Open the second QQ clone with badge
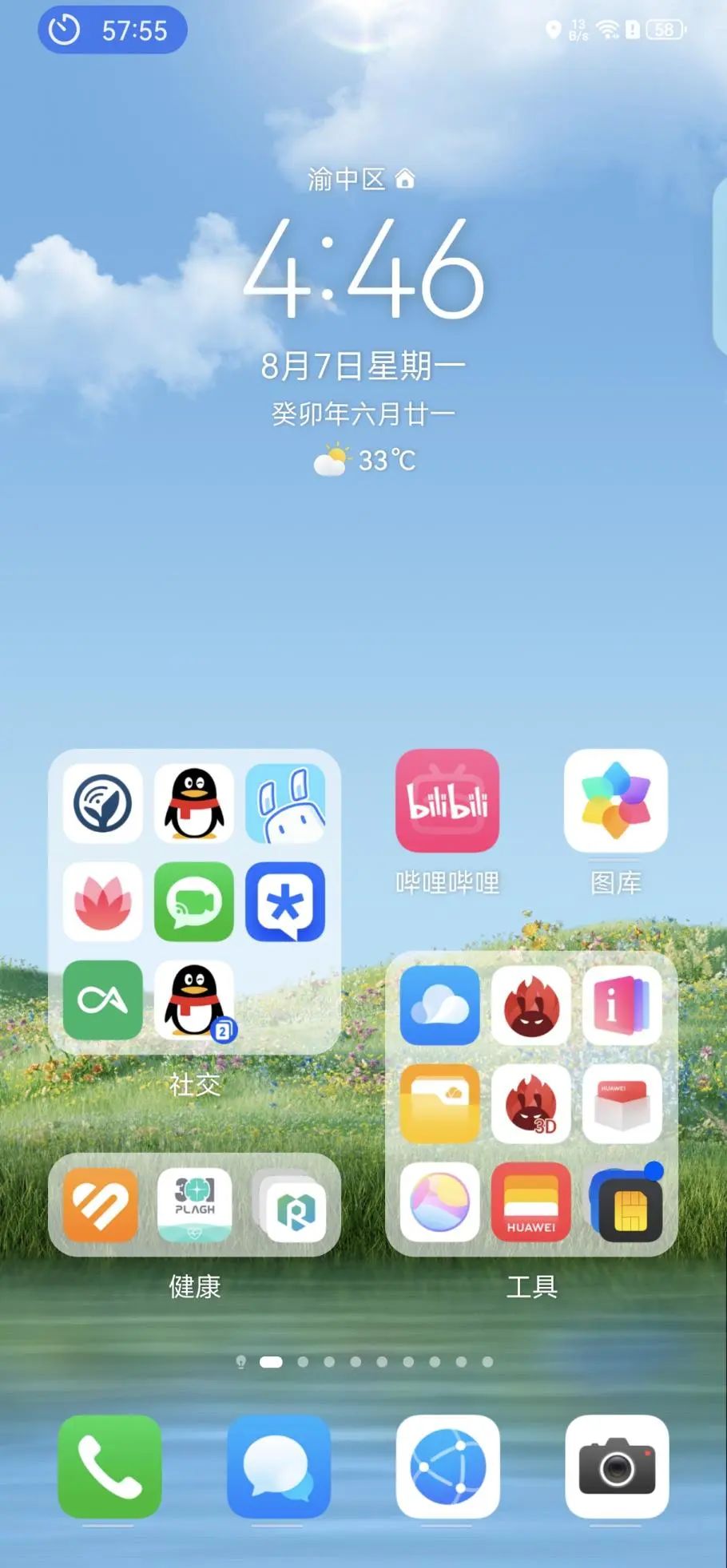 194,1000
